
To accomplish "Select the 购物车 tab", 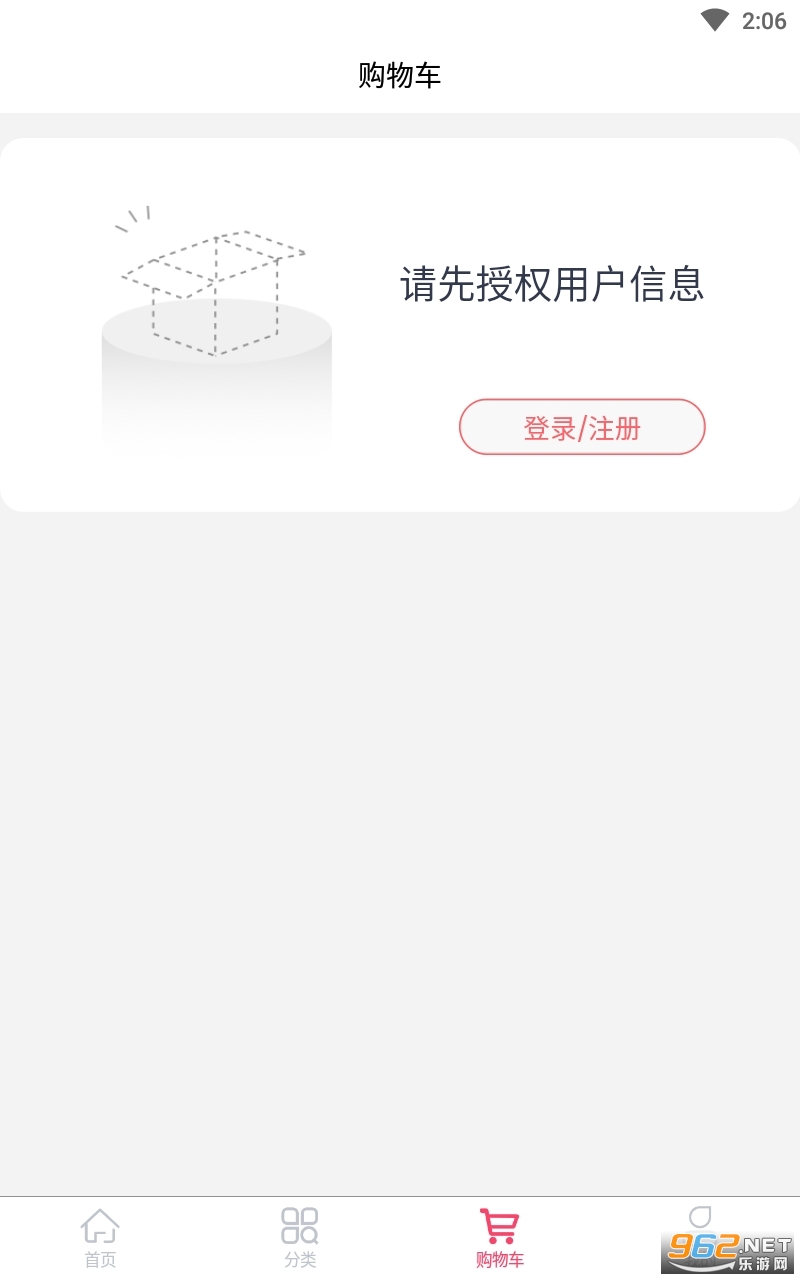I will click(x=499, y=1238).
